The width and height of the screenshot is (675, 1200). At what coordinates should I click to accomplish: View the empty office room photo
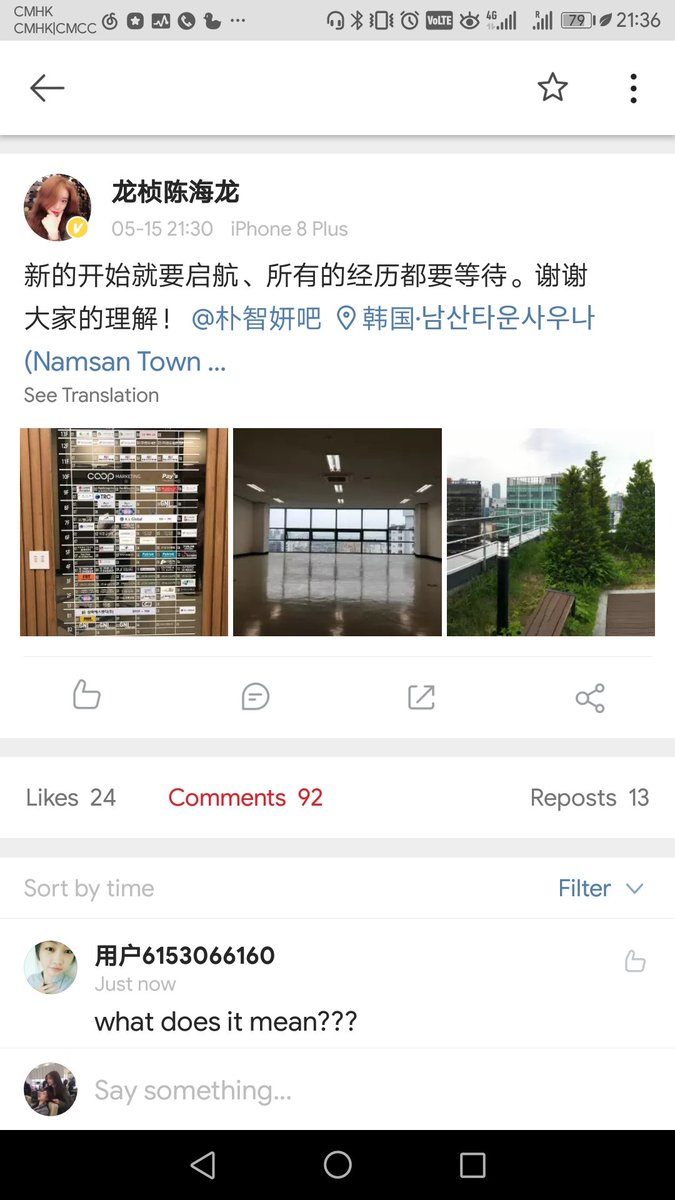pyautogui.click(x=337, y=532)
